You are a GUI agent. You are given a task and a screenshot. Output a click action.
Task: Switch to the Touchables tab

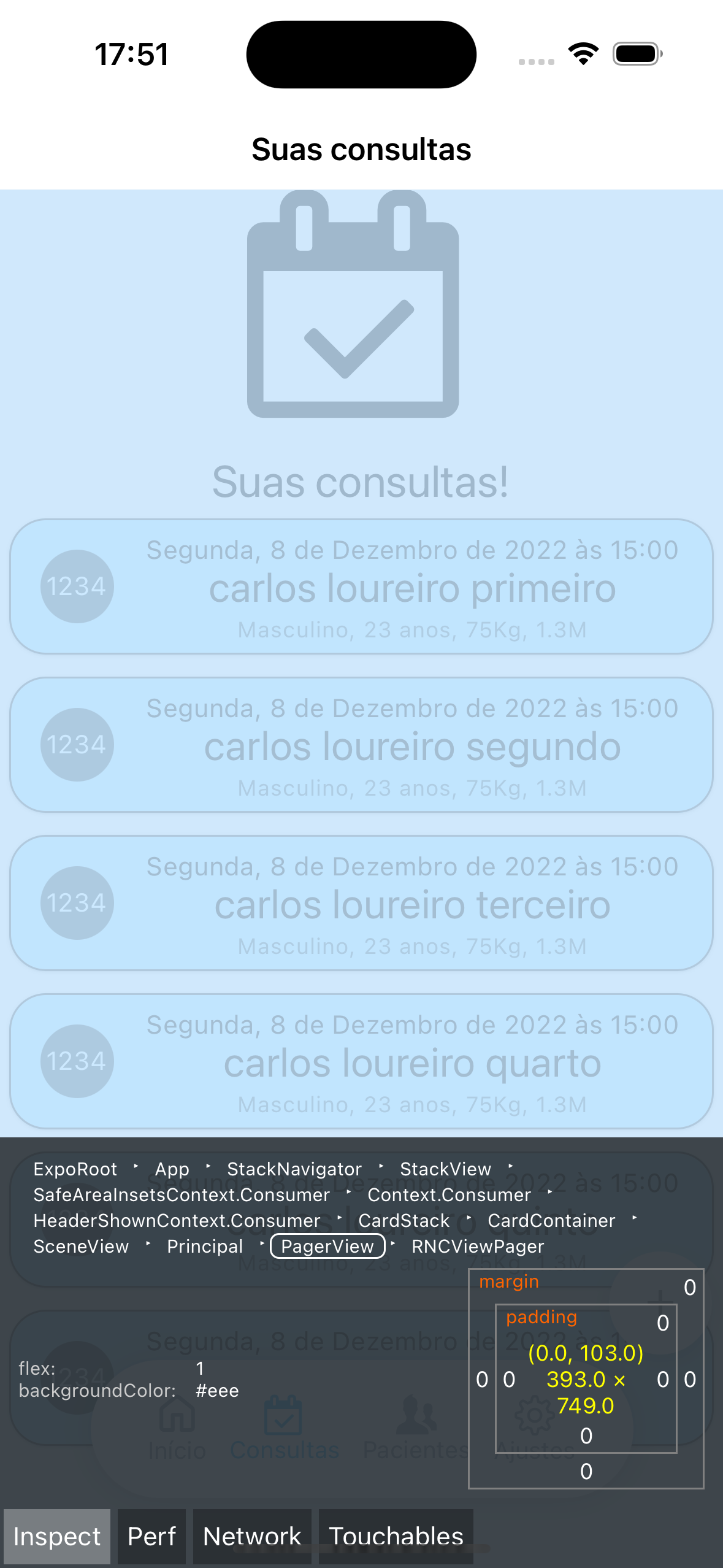coord(396,1537)
